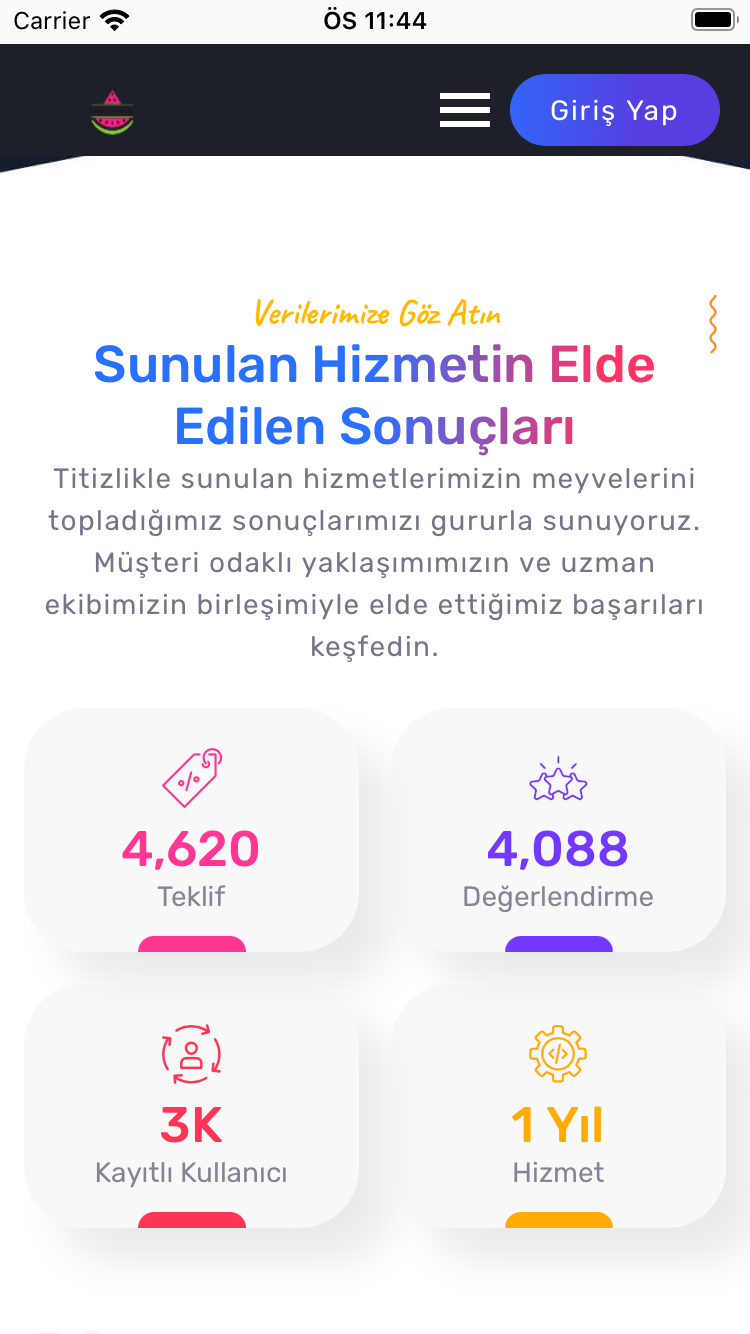750x1334 pixels.
Task: Tap the Giriş Yap button
Action: click(x=614, y=110)
